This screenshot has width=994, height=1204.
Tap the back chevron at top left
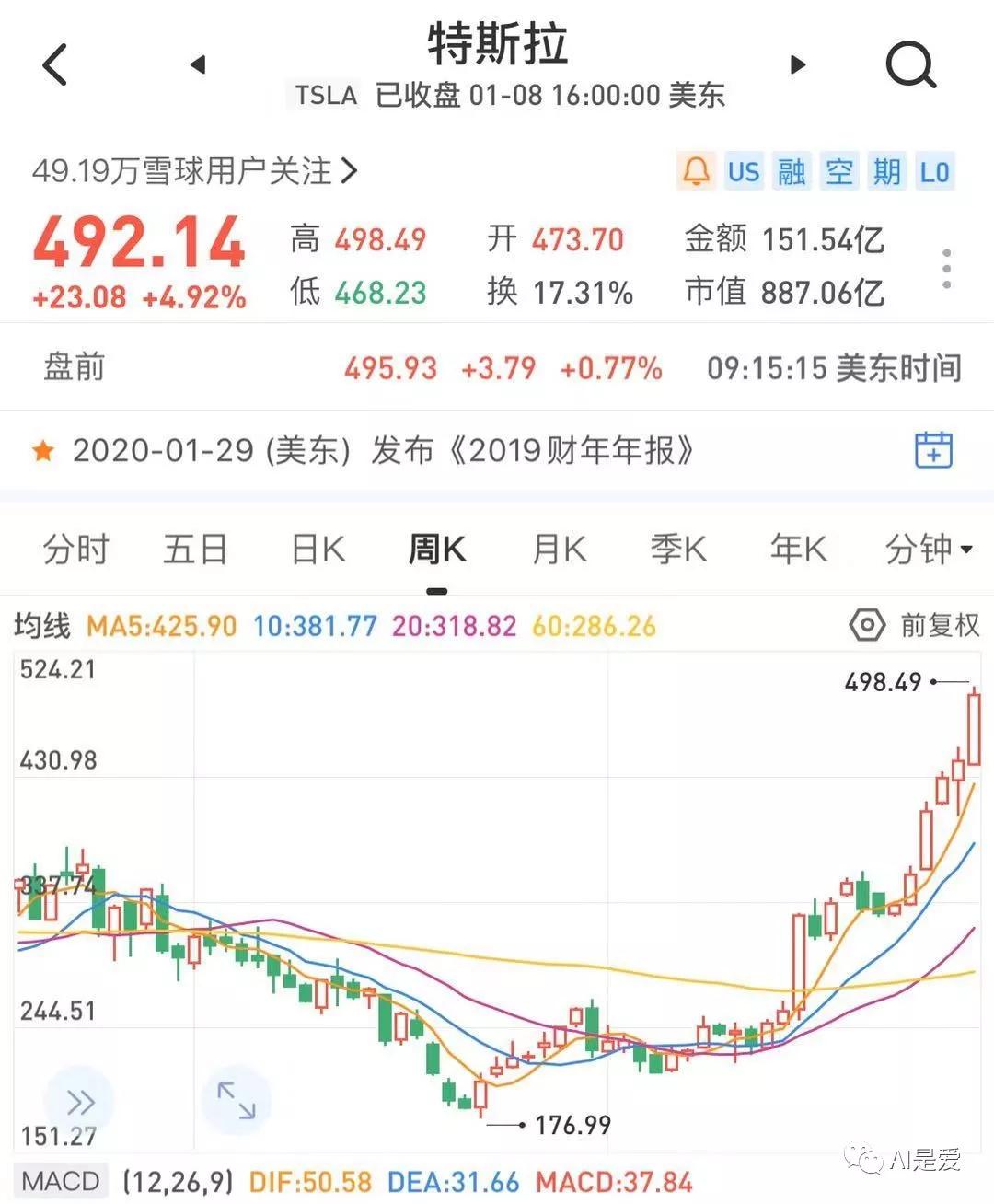[x=53, y=64]
